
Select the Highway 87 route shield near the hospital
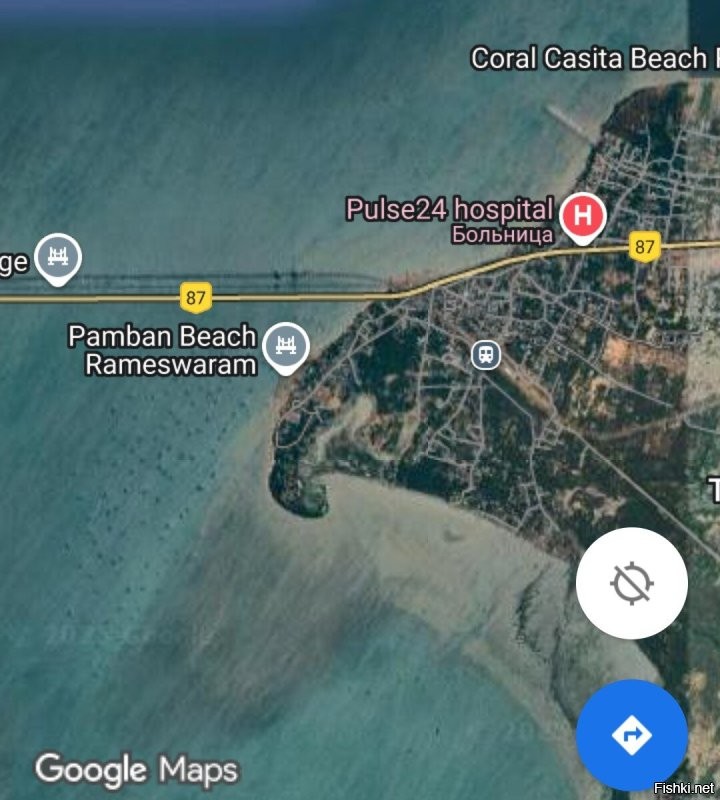point(645,244)
